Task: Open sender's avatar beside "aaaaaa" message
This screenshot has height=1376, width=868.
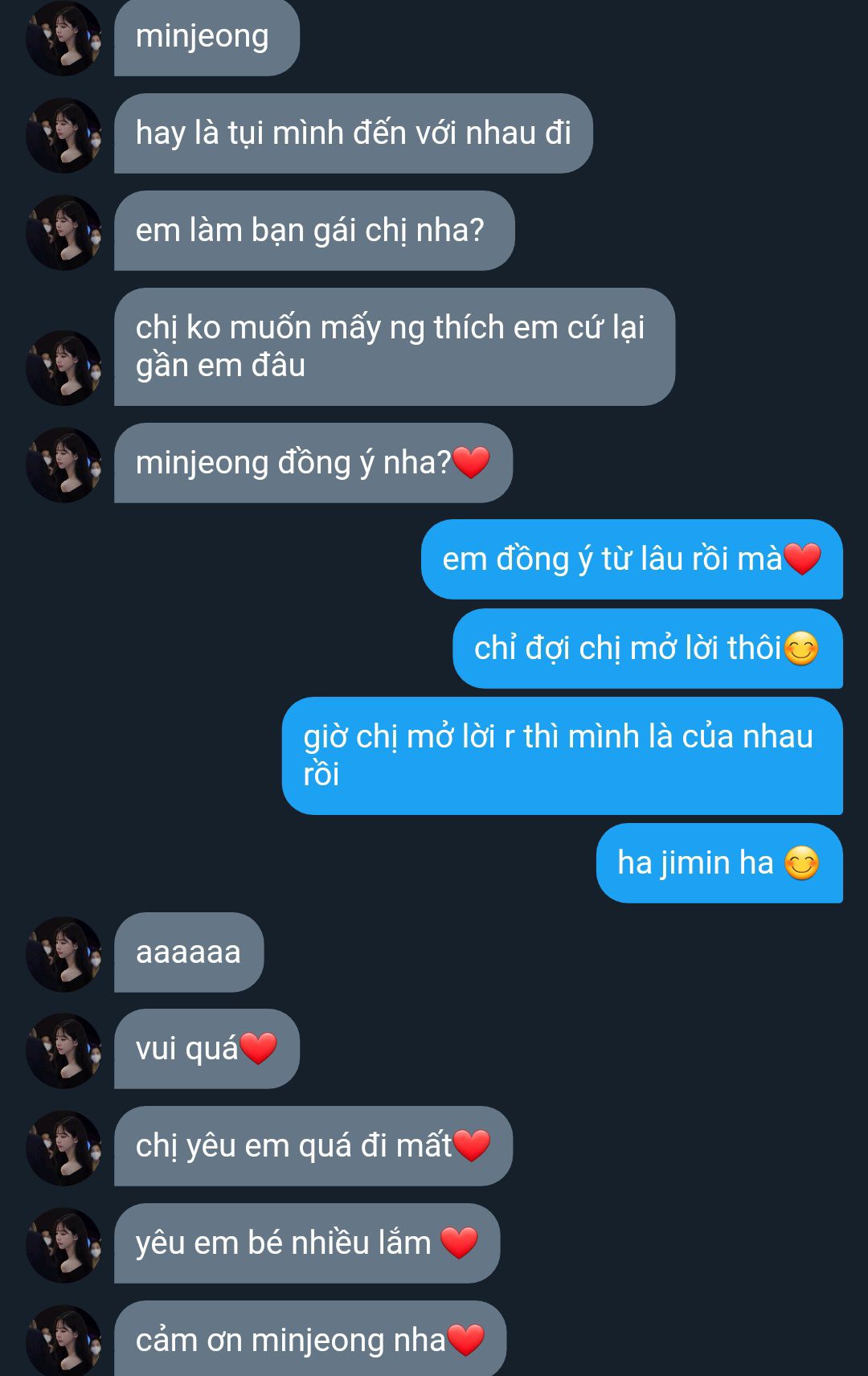Action: point(63,953)
